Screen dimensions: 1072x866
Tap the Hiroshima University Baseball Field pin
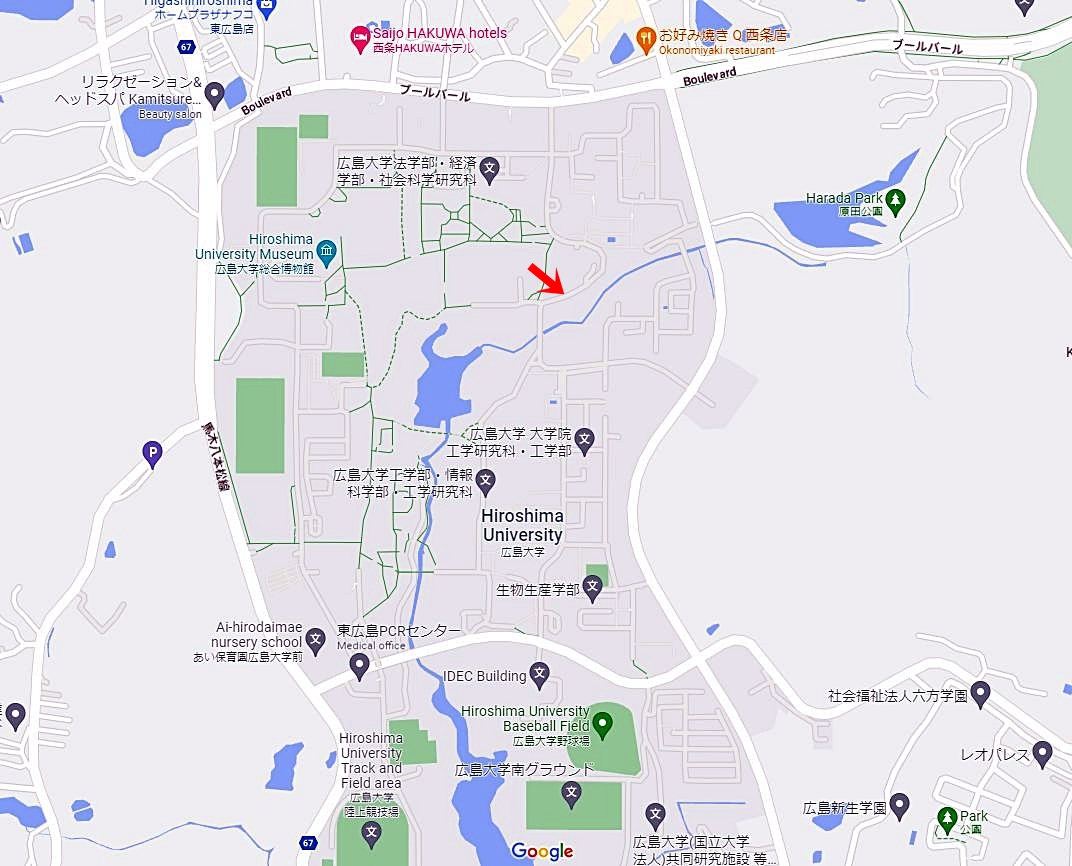click(x=602, y=723)
